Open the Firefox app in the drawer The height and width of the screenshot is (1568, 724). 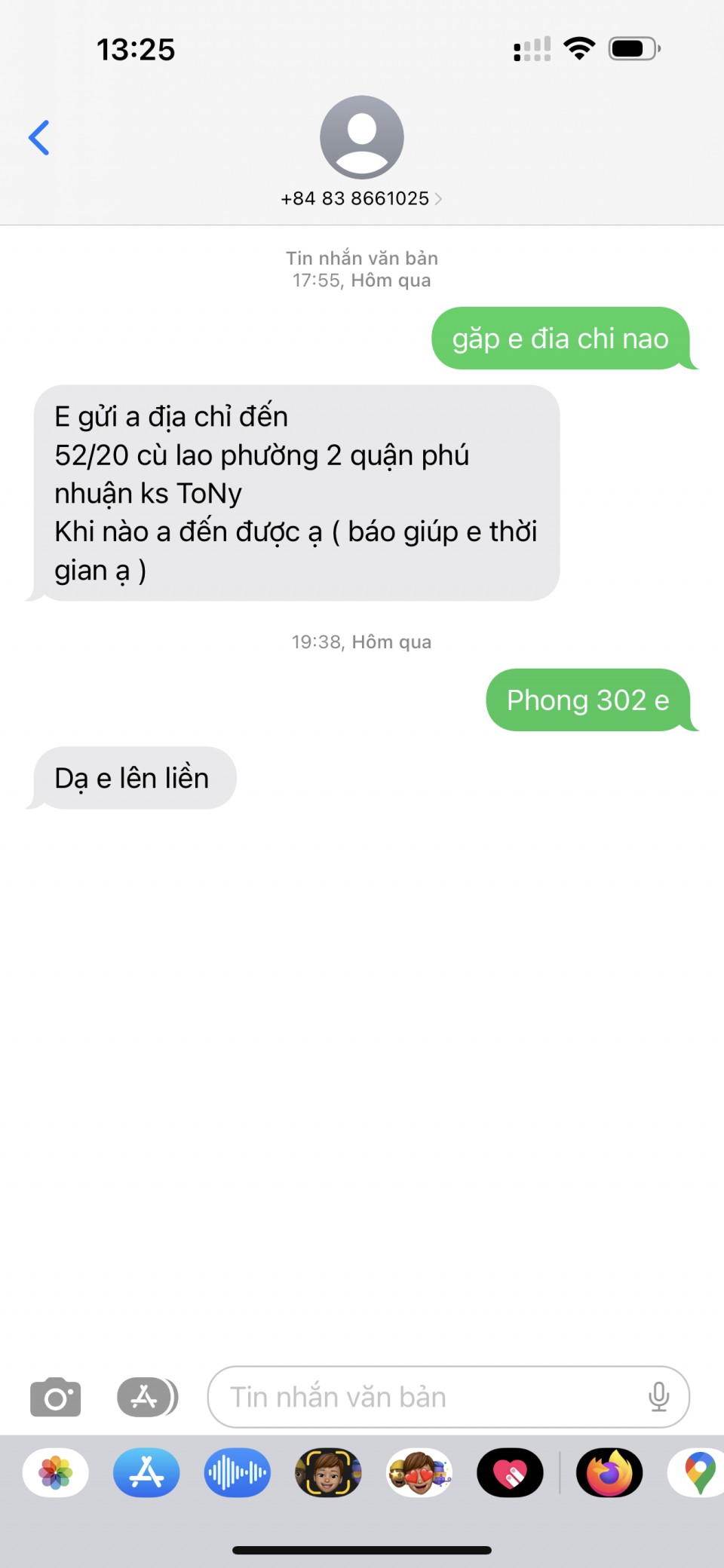tap(609, 1472)
